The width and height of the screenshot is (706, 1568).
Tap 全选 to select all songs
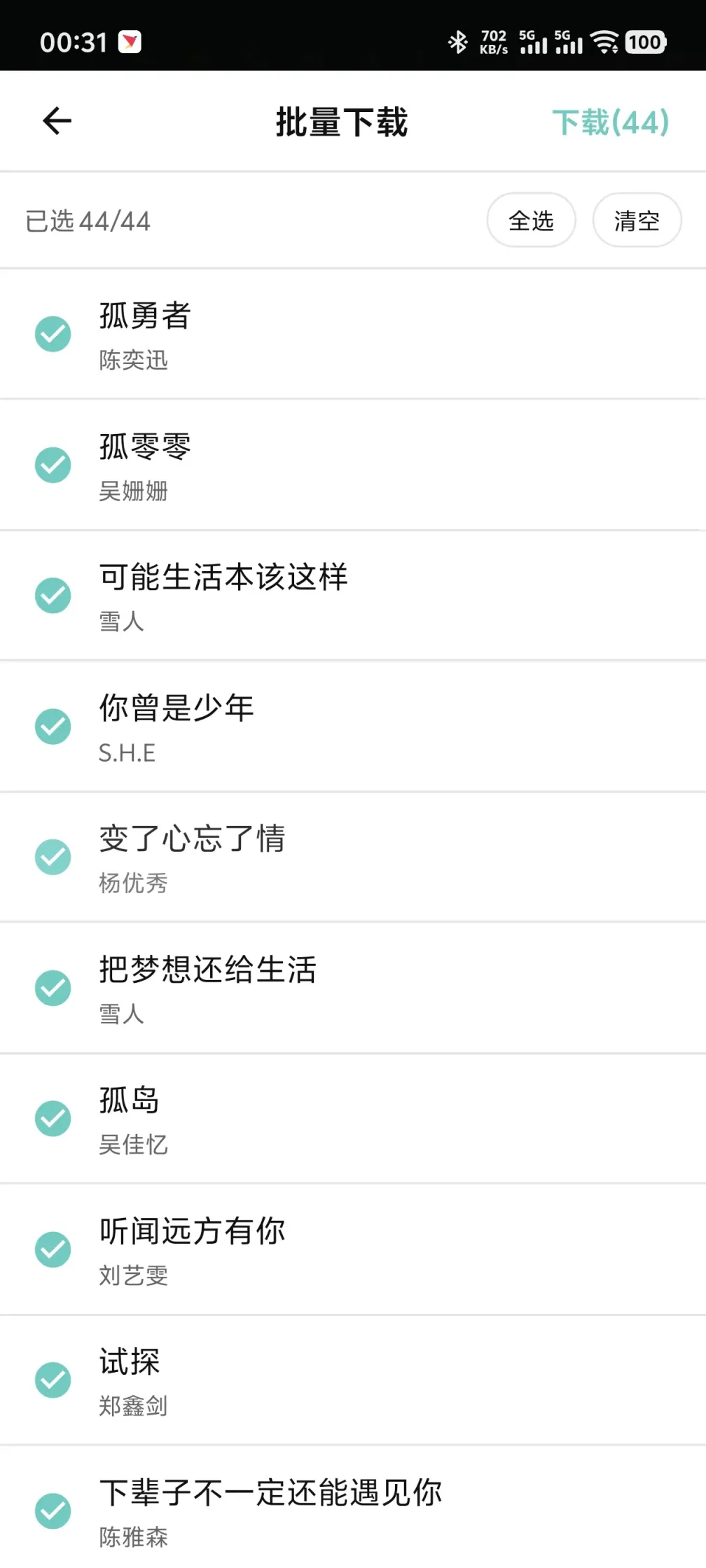pos(531,220)
